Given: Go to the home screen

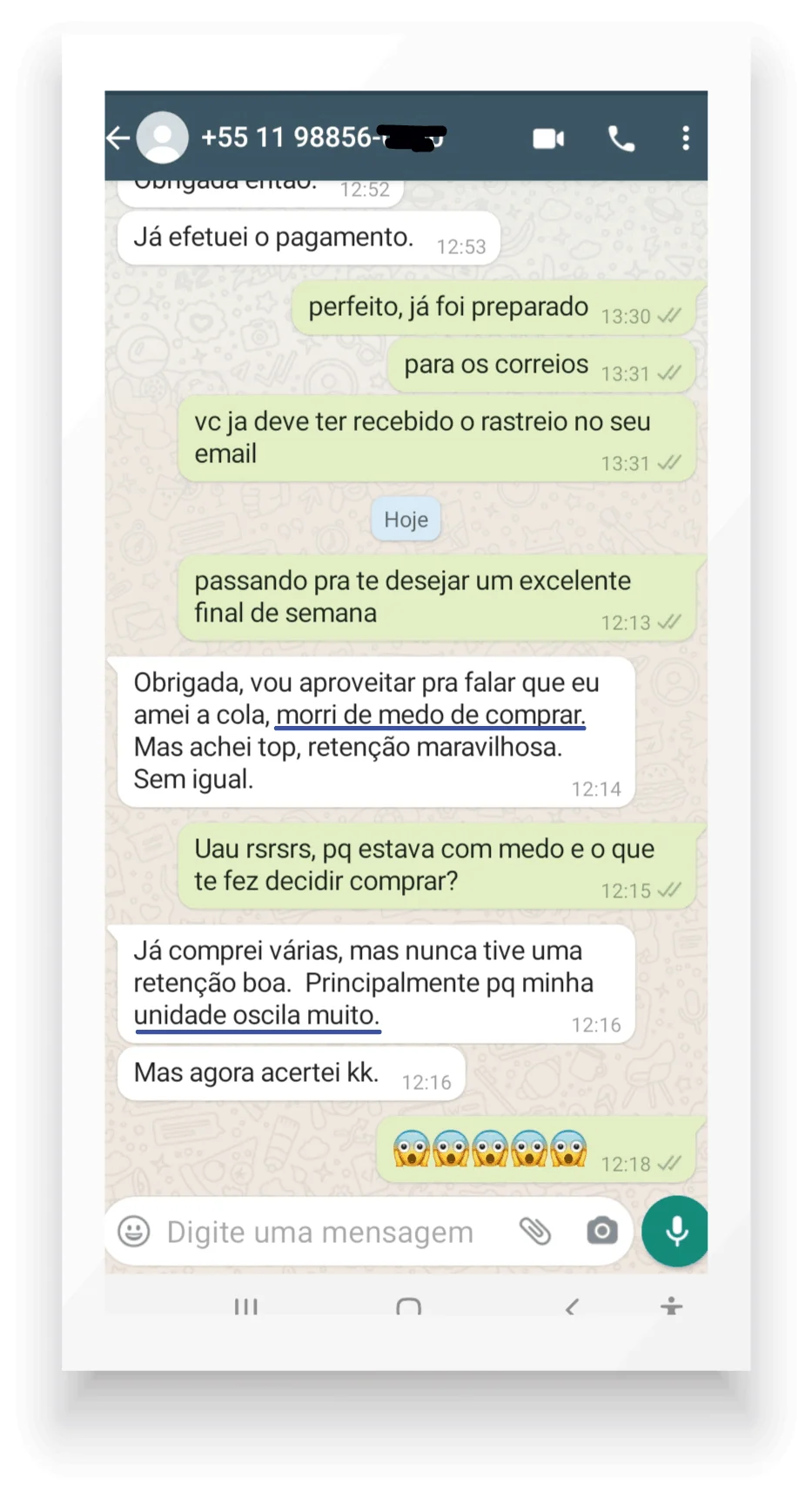Looking at the screenshot, I should [x=408, y=1307].
